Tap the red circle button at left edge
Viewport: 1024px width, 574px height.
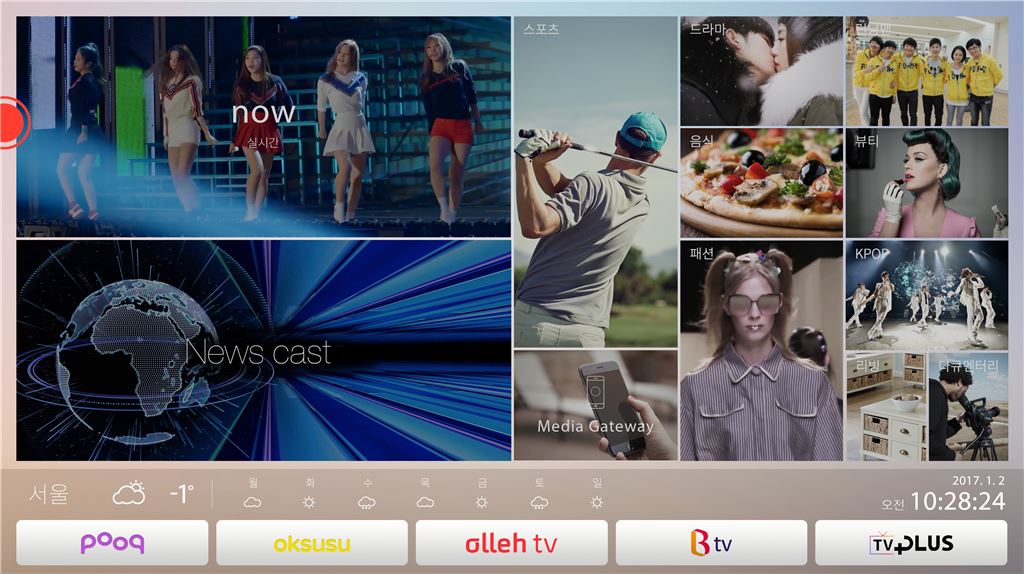12,122
